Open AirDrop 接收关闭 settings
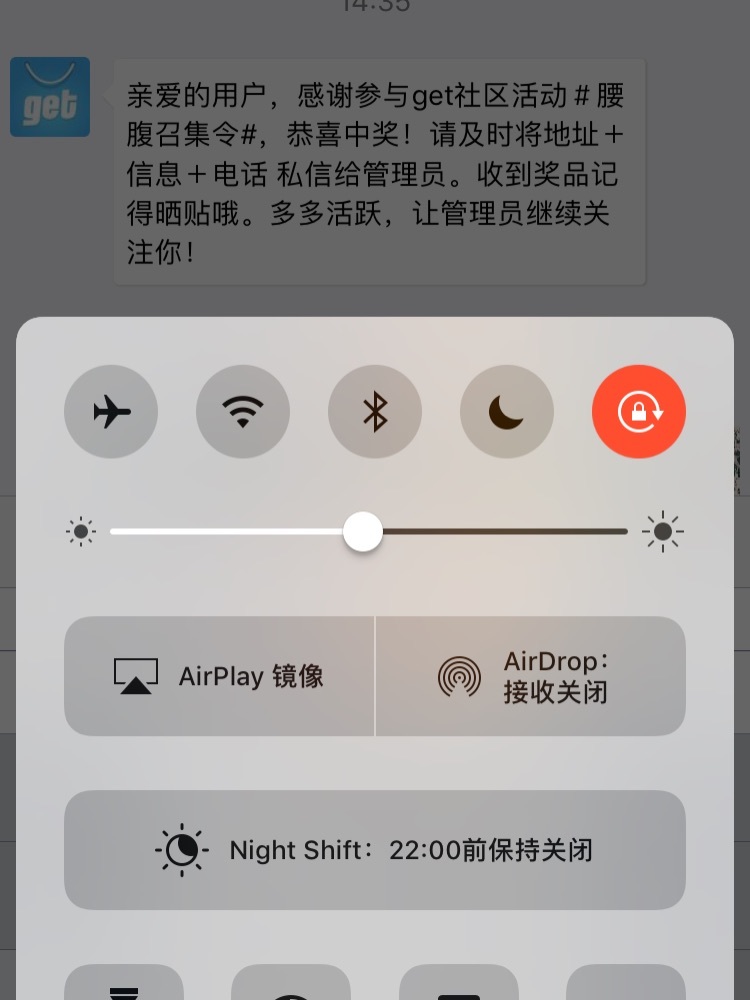This screenshot has height=1000, width=750. (531, 676)
